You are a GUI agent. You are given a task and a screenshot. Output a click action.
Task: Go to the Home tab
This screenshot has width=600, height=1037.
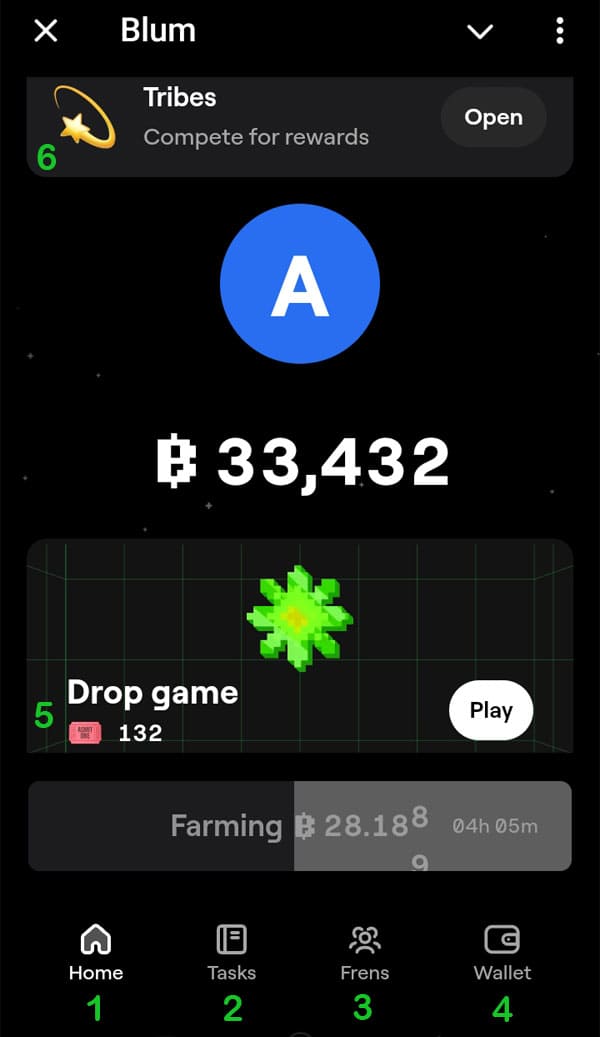tap(96, 953)
